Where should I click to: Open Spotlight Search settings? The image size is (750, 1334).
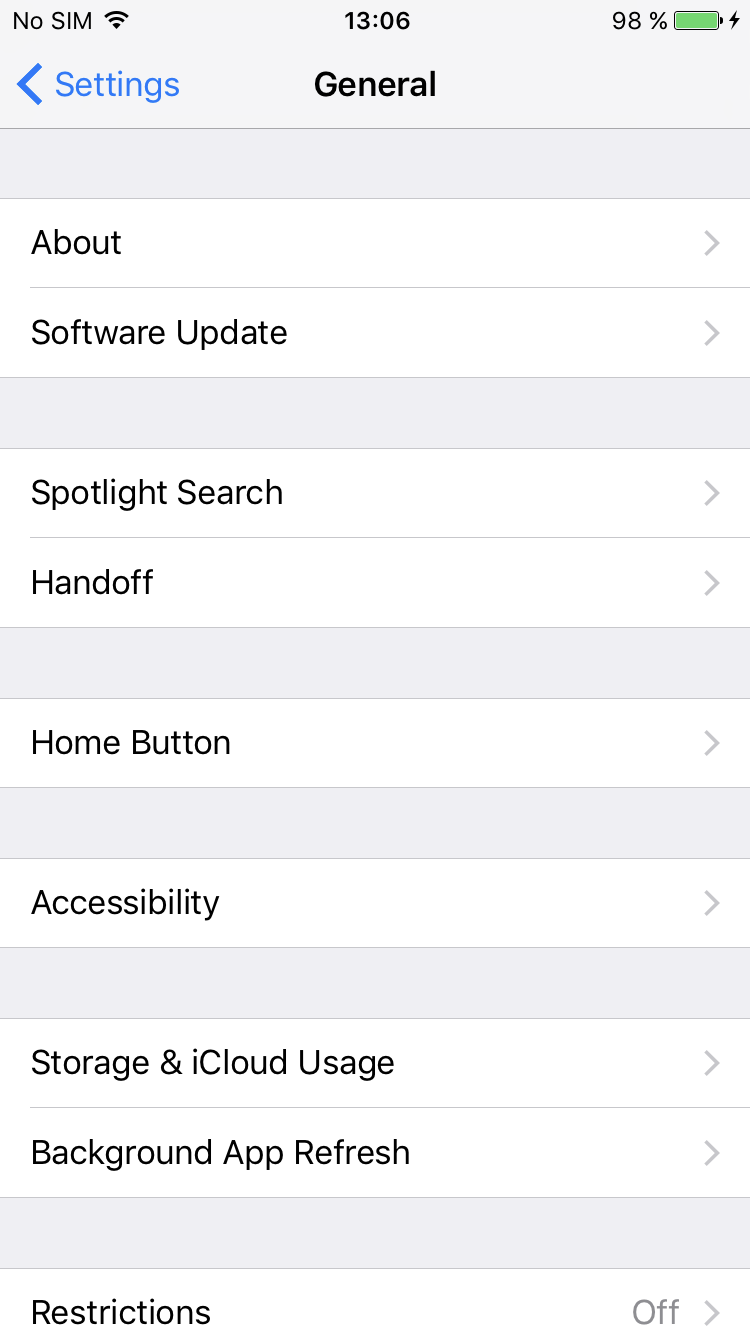[375, 493]
